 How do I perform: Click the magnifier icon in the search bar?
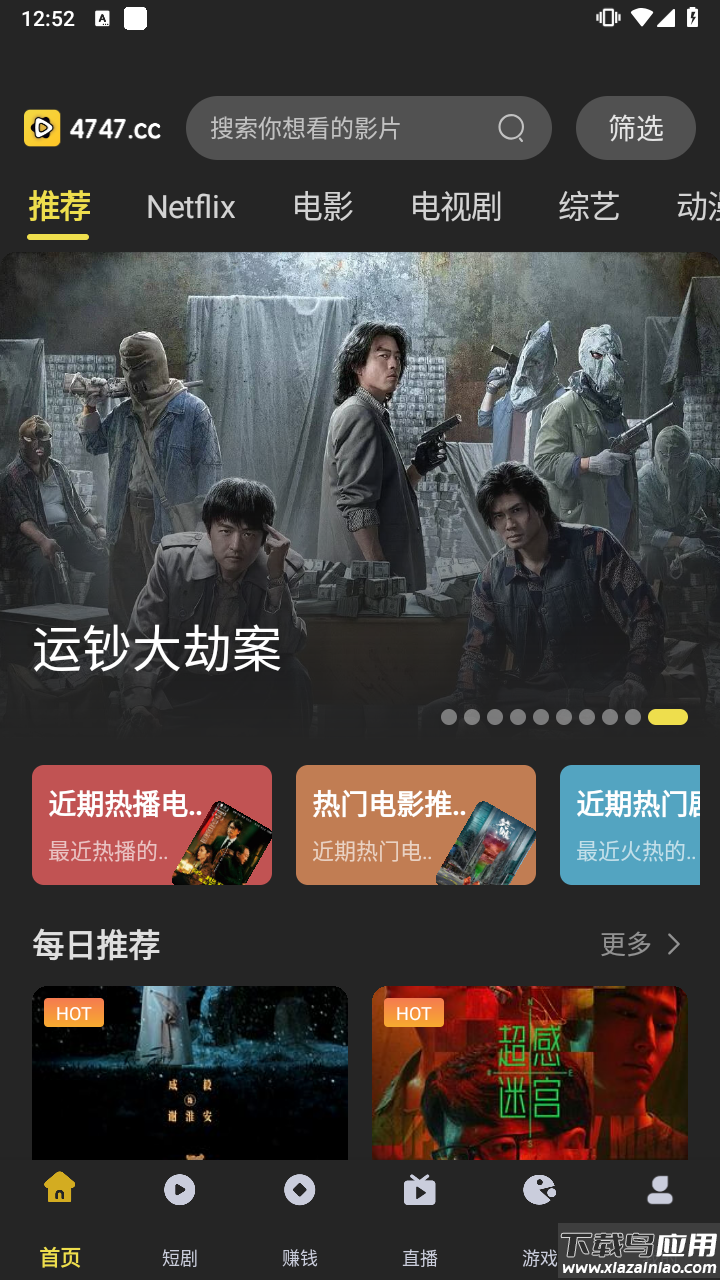click(x=512, y=128)
